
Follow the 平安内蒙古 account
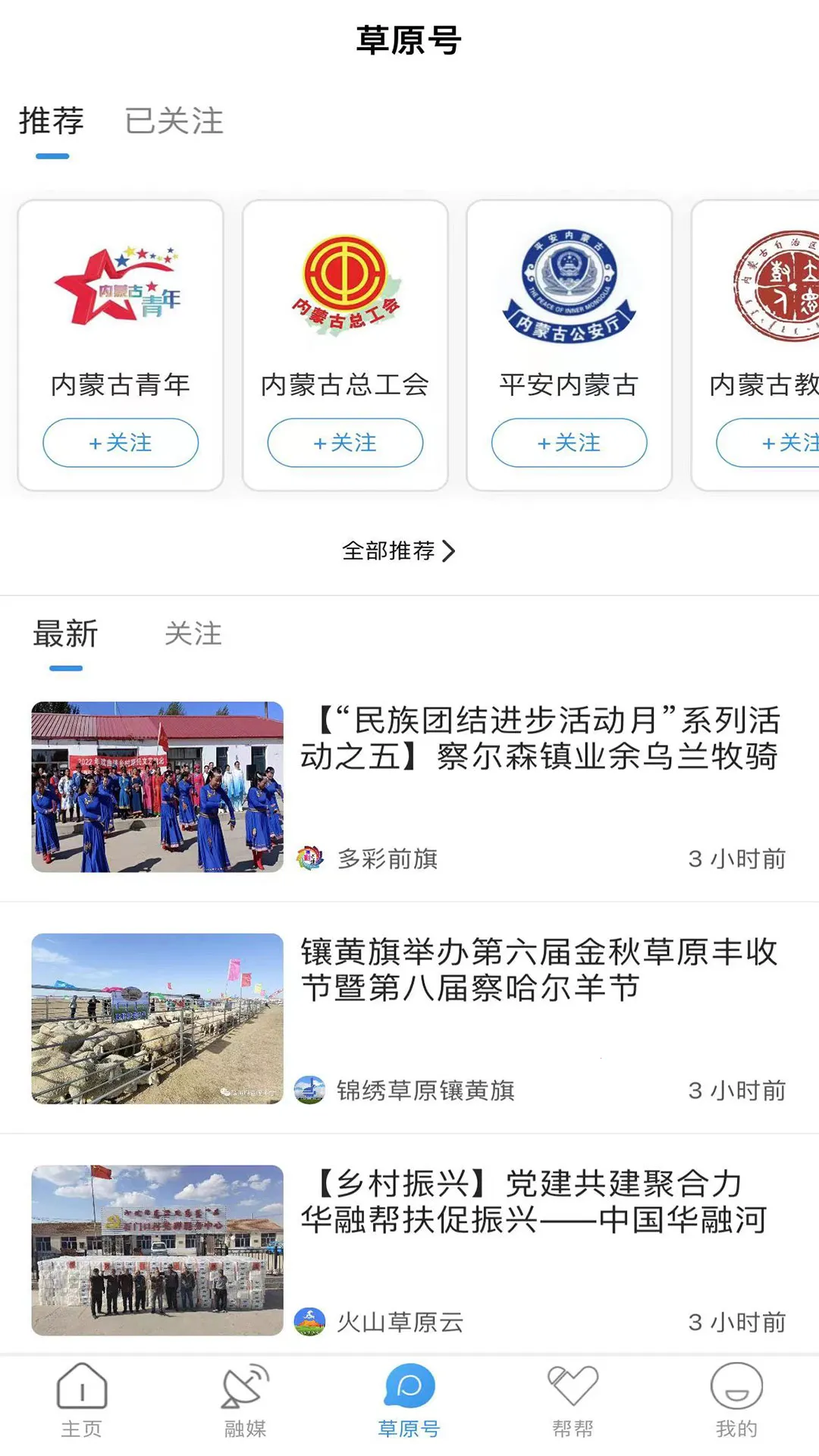click(569, 443)
